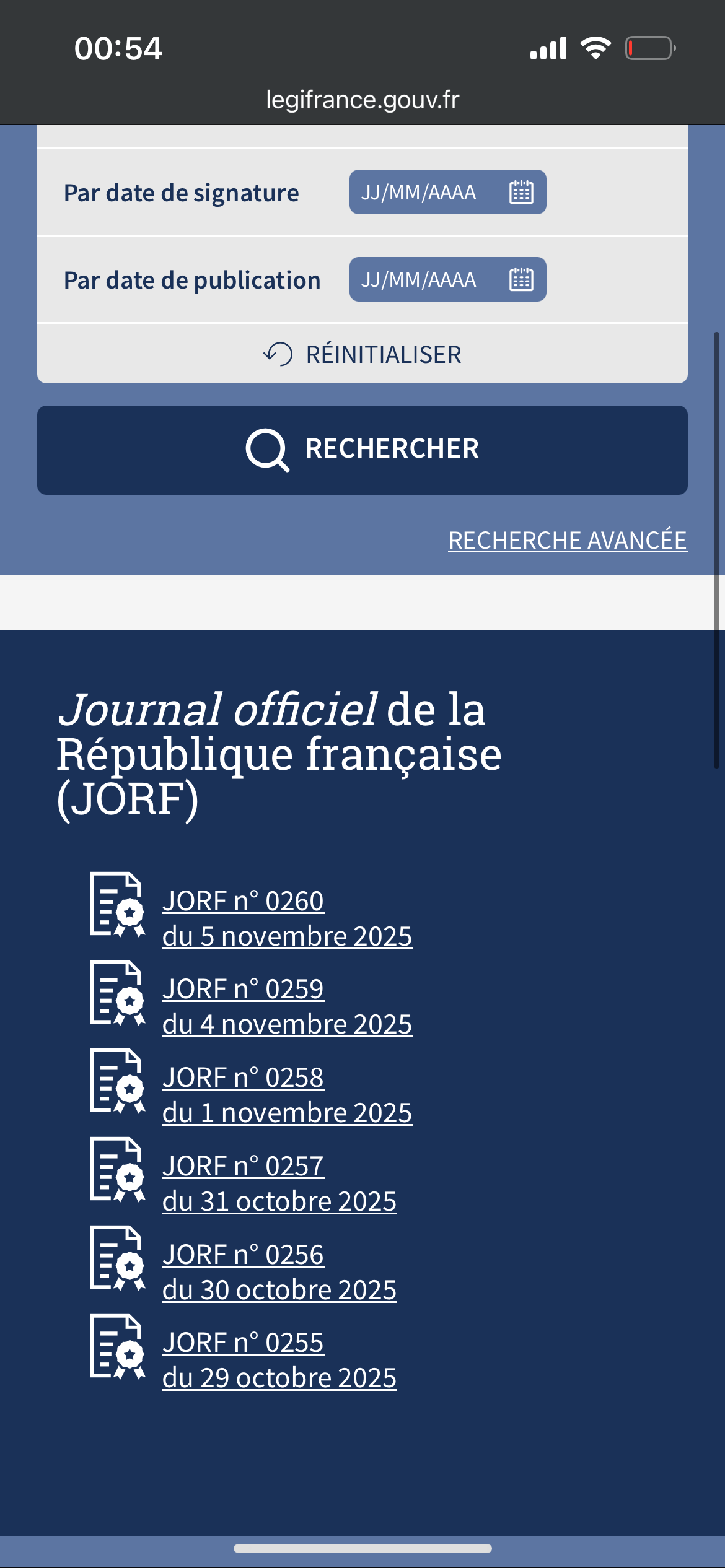
Task: Reset filters with Réinitialiser
Action: click(x=362, y=354)
